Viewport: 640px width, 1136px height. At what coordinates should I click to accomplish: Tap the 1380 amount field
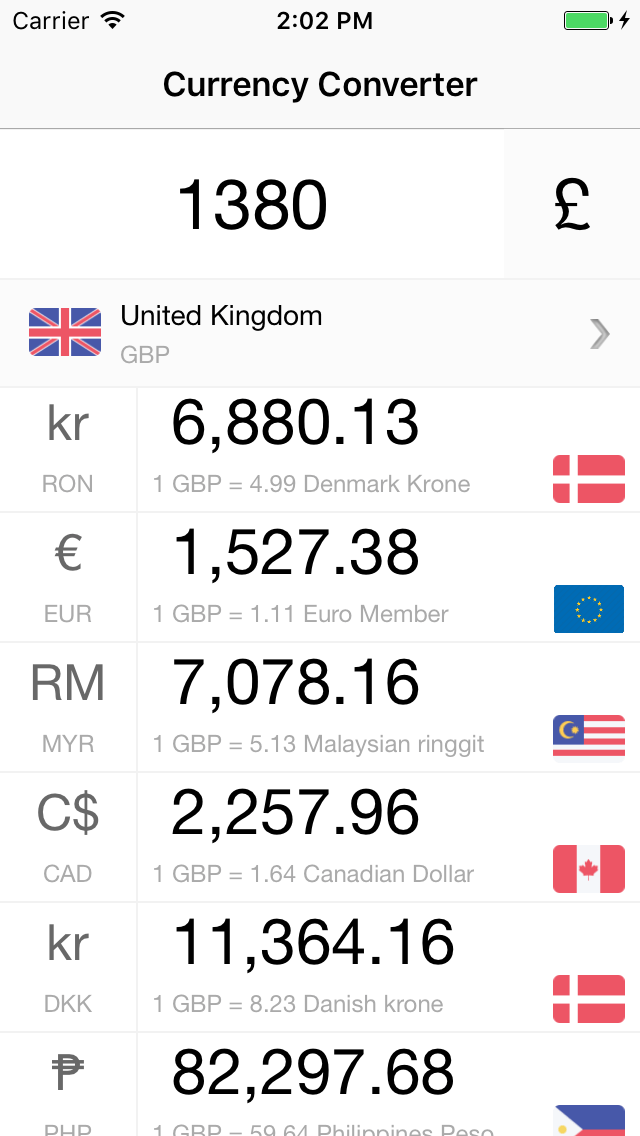click(x=252, y=205)
